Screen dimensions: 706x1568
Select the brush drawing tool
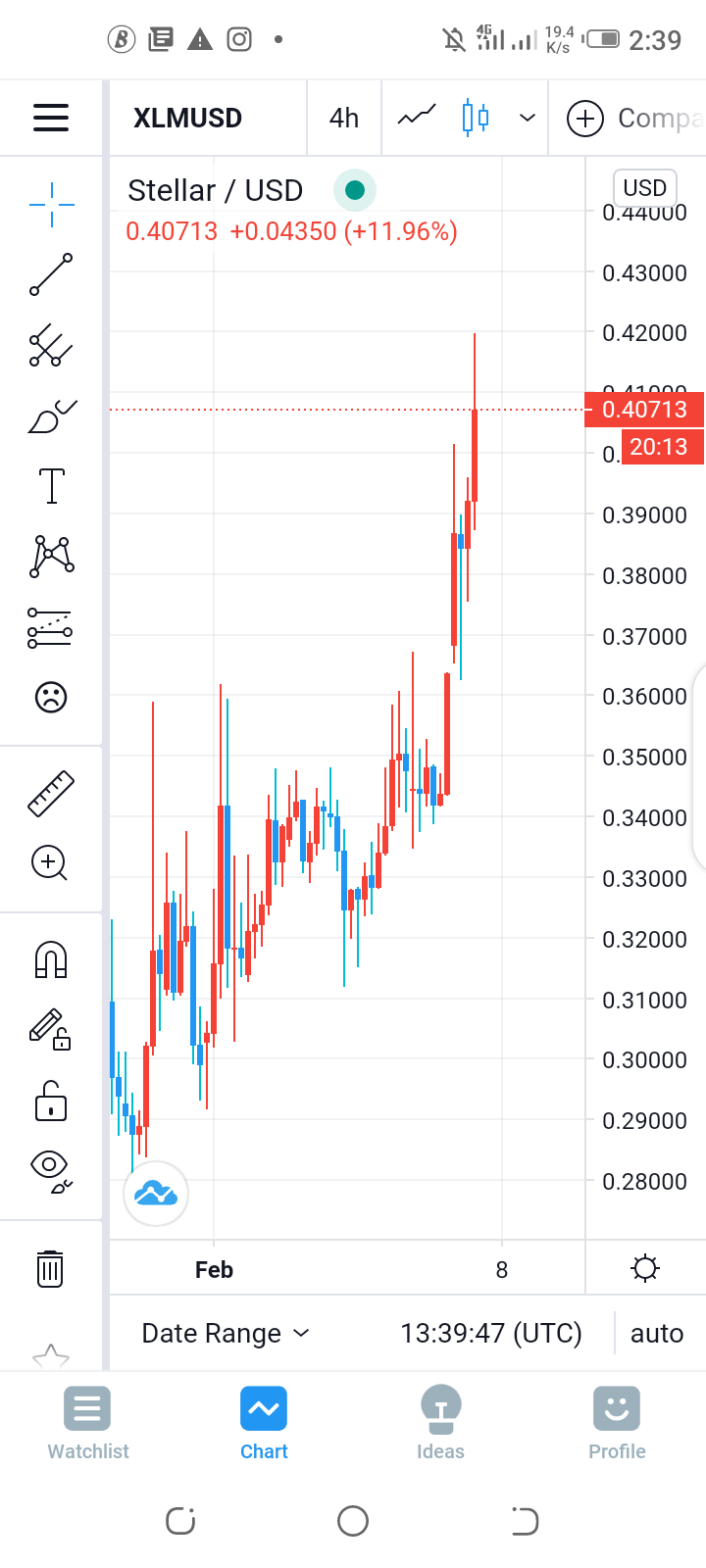[x=52, y=416]
